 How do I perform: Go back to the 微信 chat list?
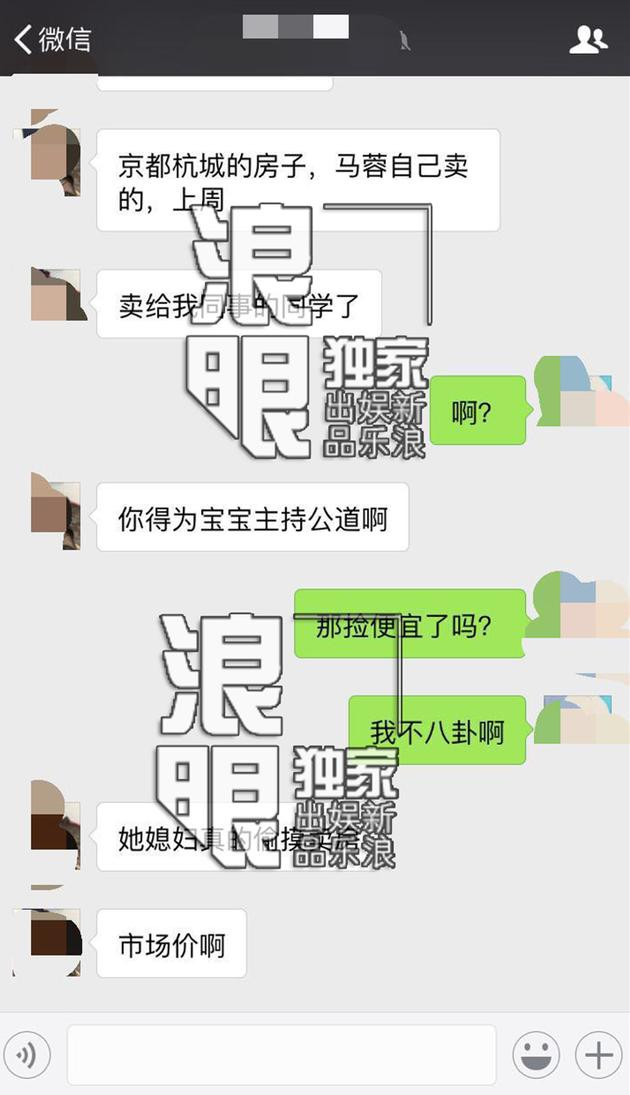(50, 40)
